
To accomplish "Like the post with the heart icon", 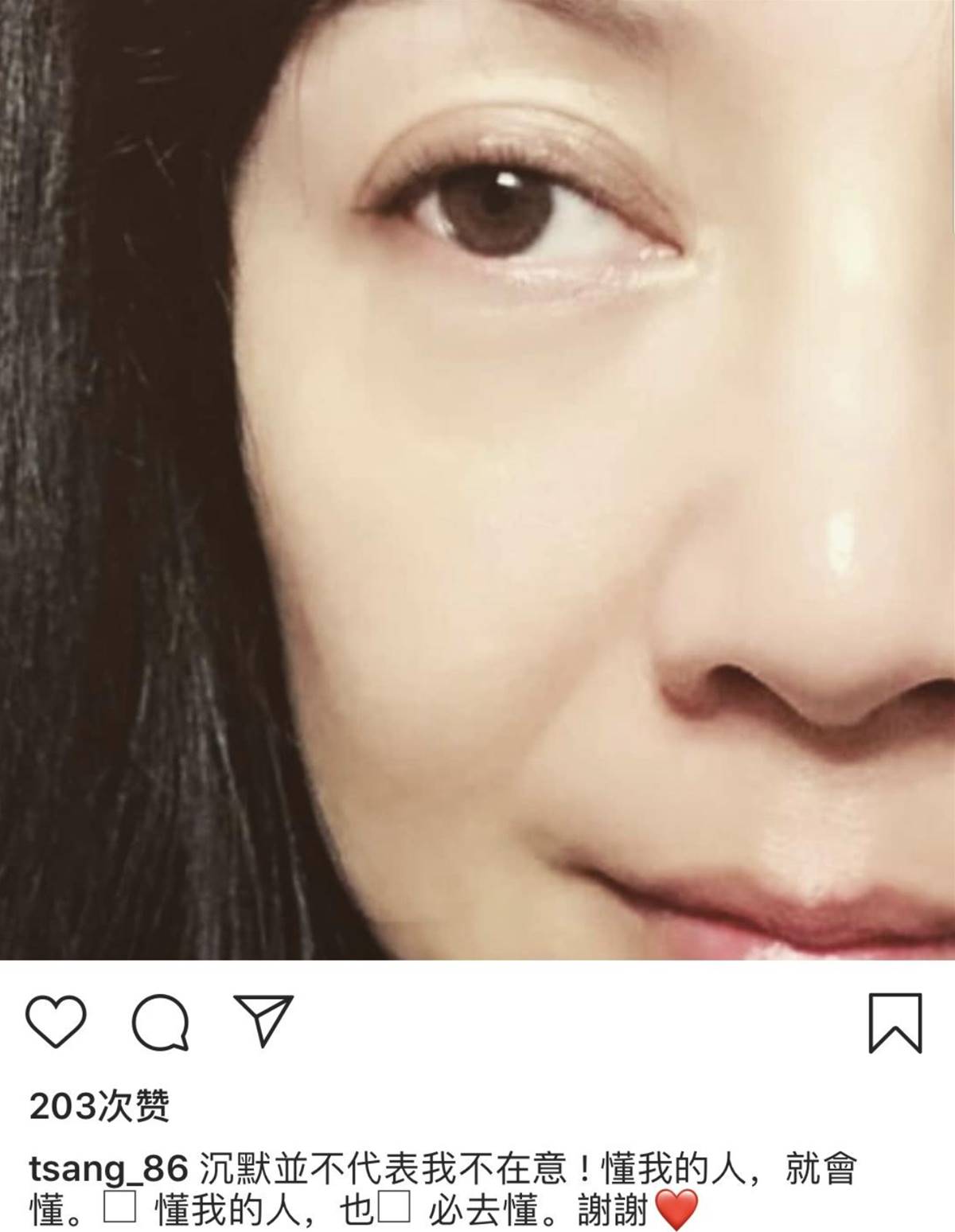I will click(56, 1021).
